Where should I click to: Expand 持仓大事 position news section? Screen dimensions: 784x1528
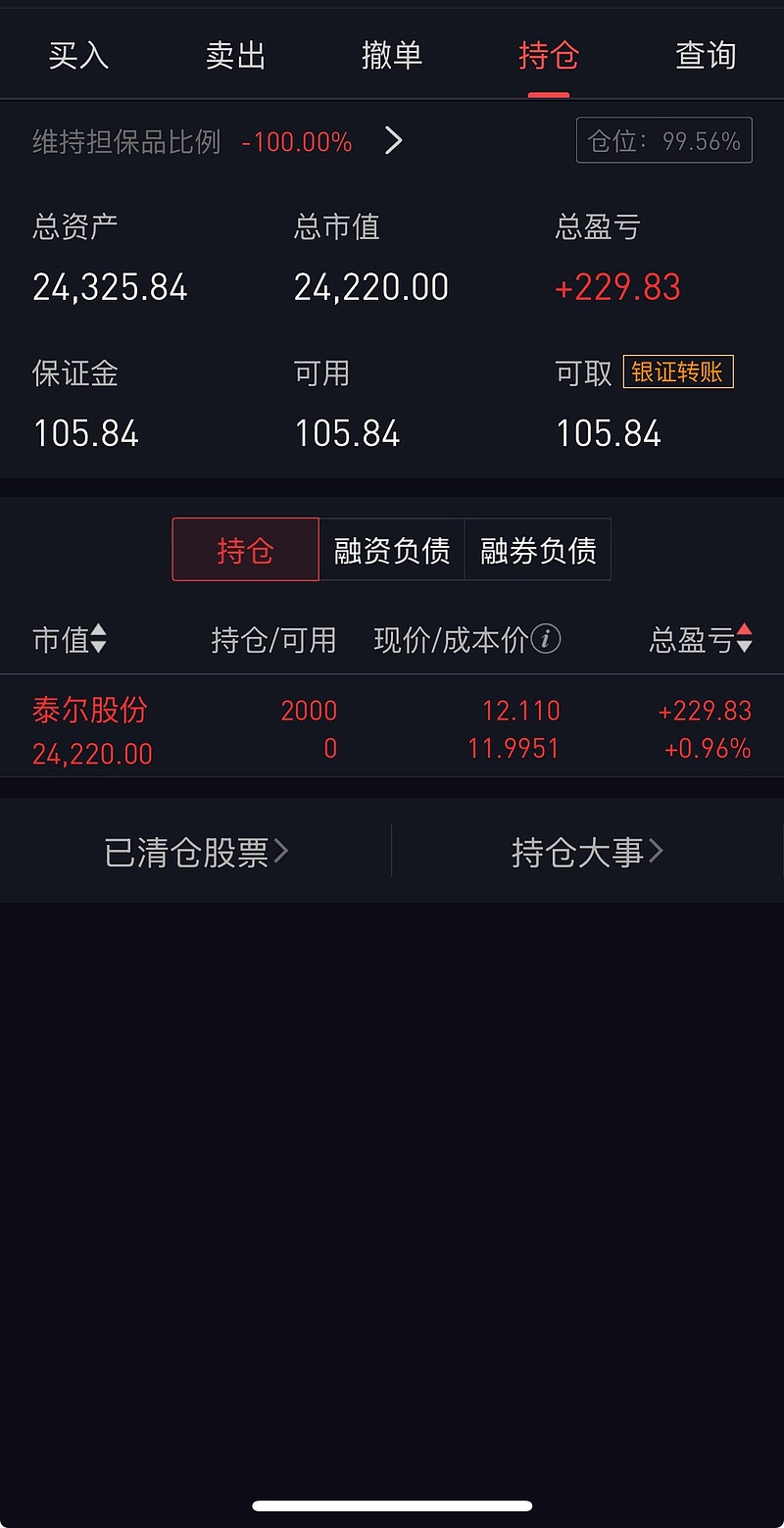(587, 851)
